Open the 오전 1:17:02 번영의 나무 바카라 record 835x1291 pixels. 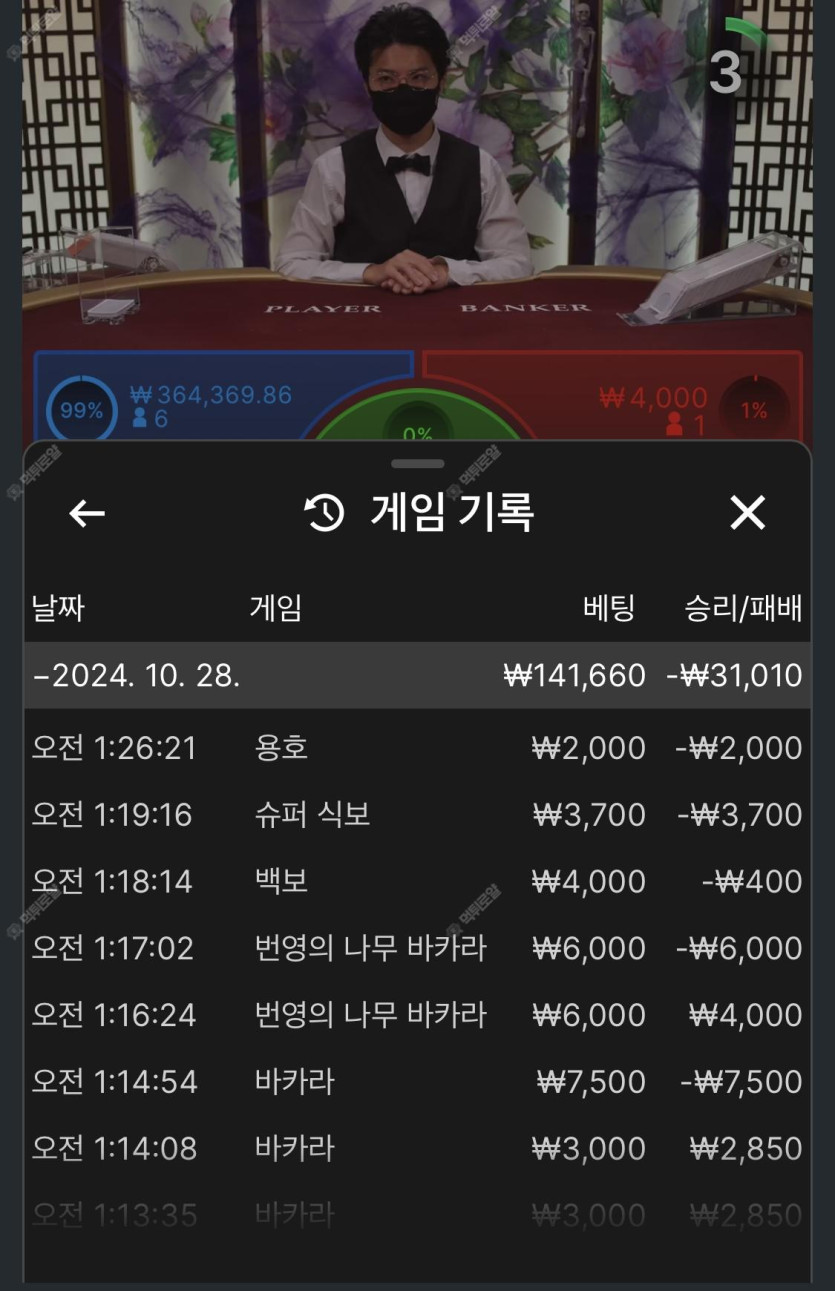416,948
